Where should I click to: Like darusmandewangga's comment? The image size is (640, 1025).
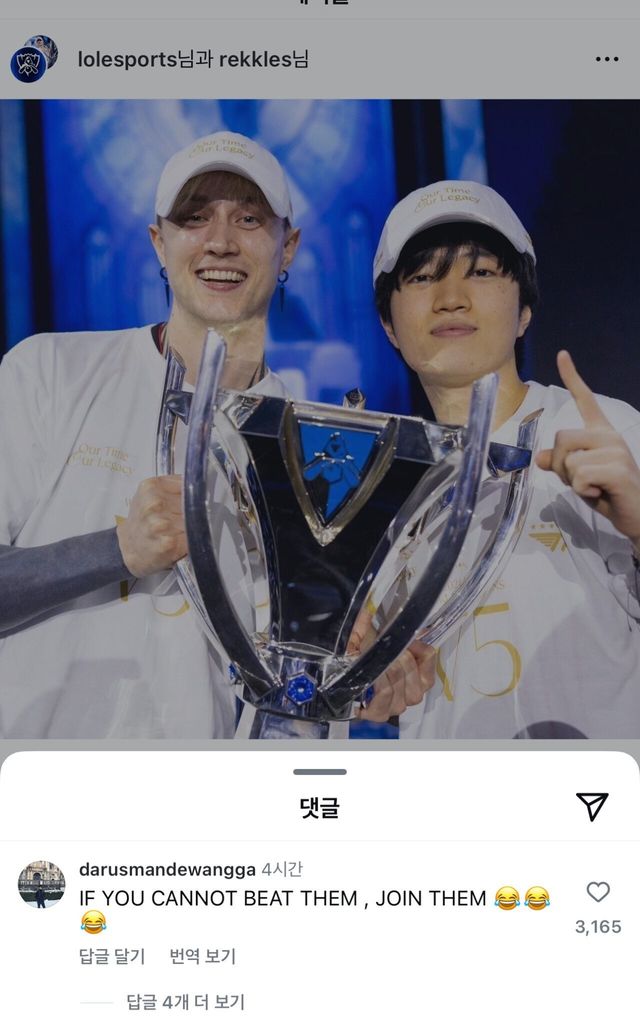[598, 892]
